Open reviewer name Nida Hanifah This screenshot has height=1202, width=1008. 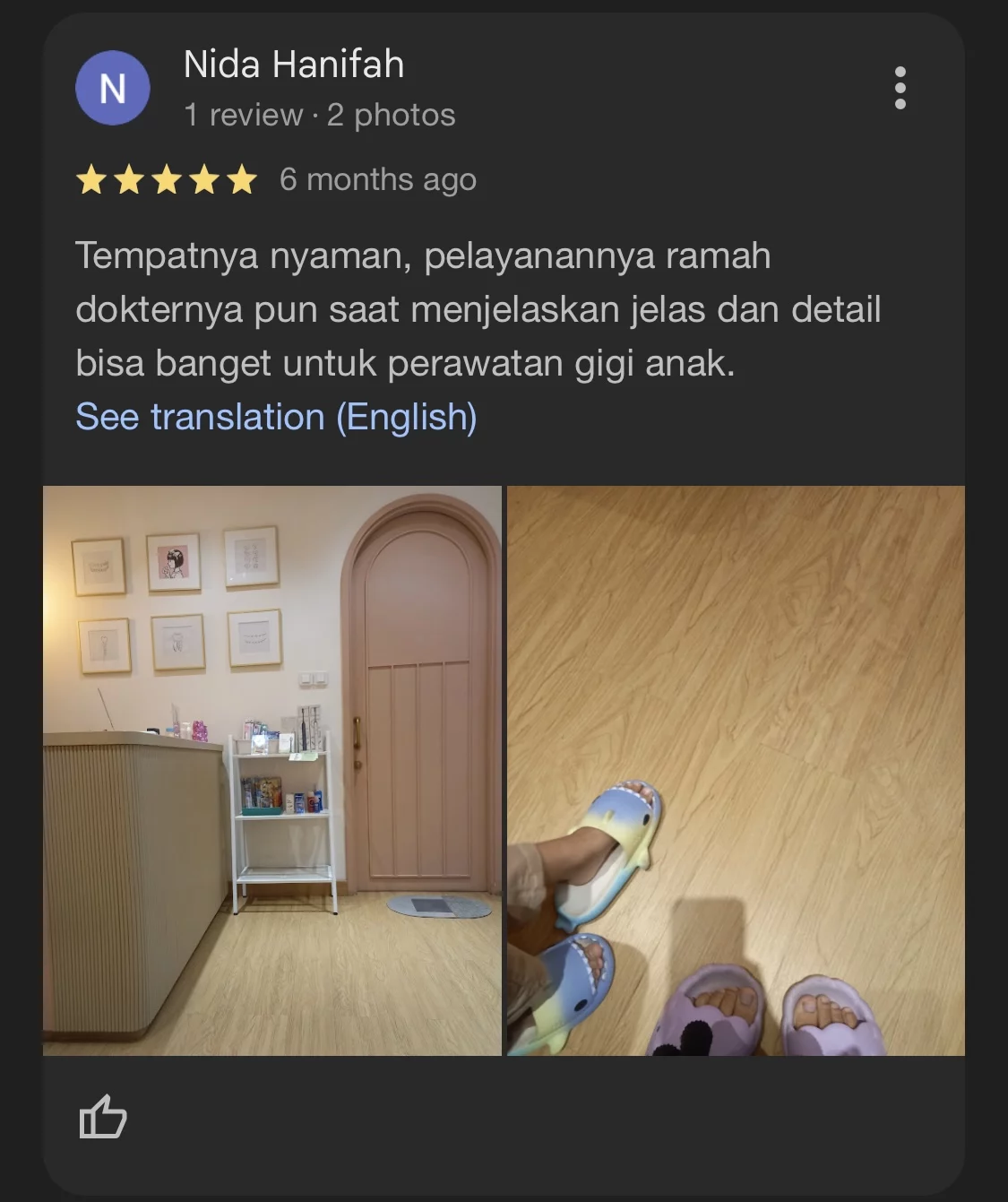(294, 65)
